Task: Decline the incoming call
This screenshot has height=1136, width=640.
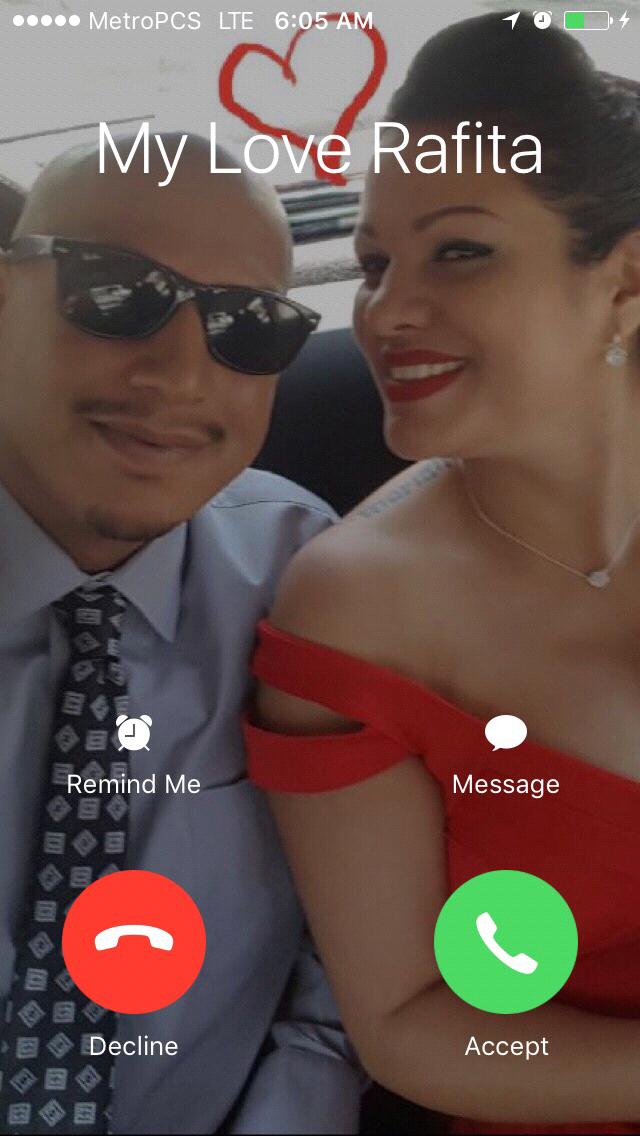Action: (134, 942)
